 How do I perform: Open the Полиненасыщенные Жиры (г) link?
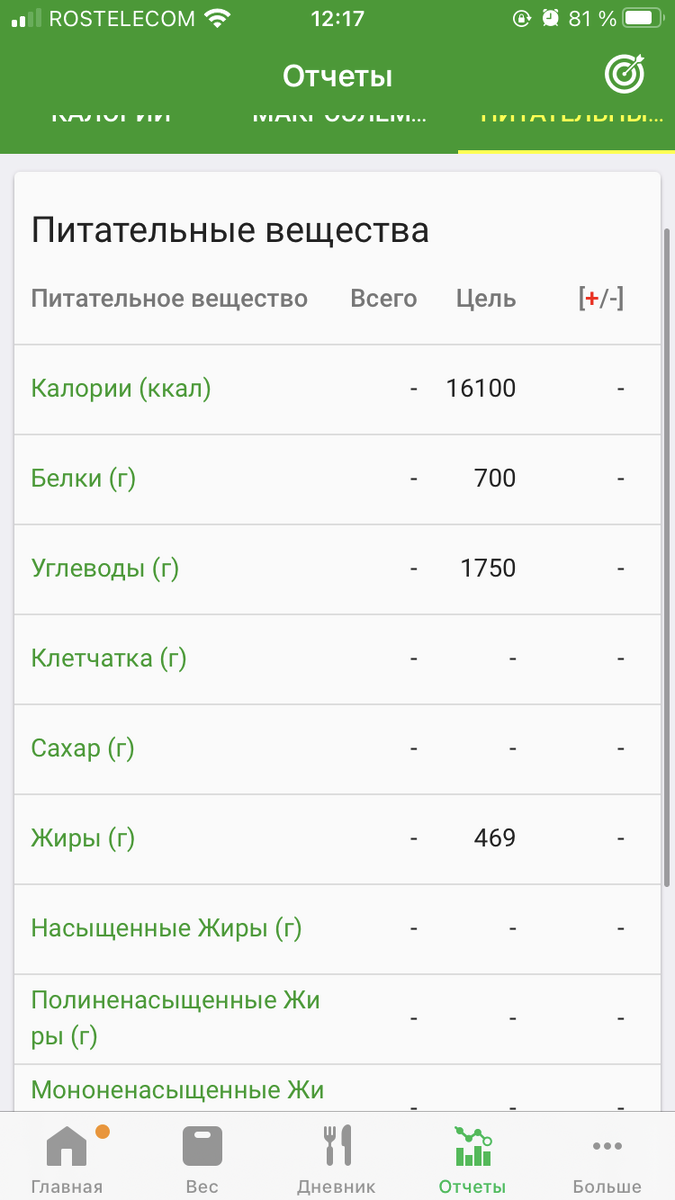pos(176,1018)
